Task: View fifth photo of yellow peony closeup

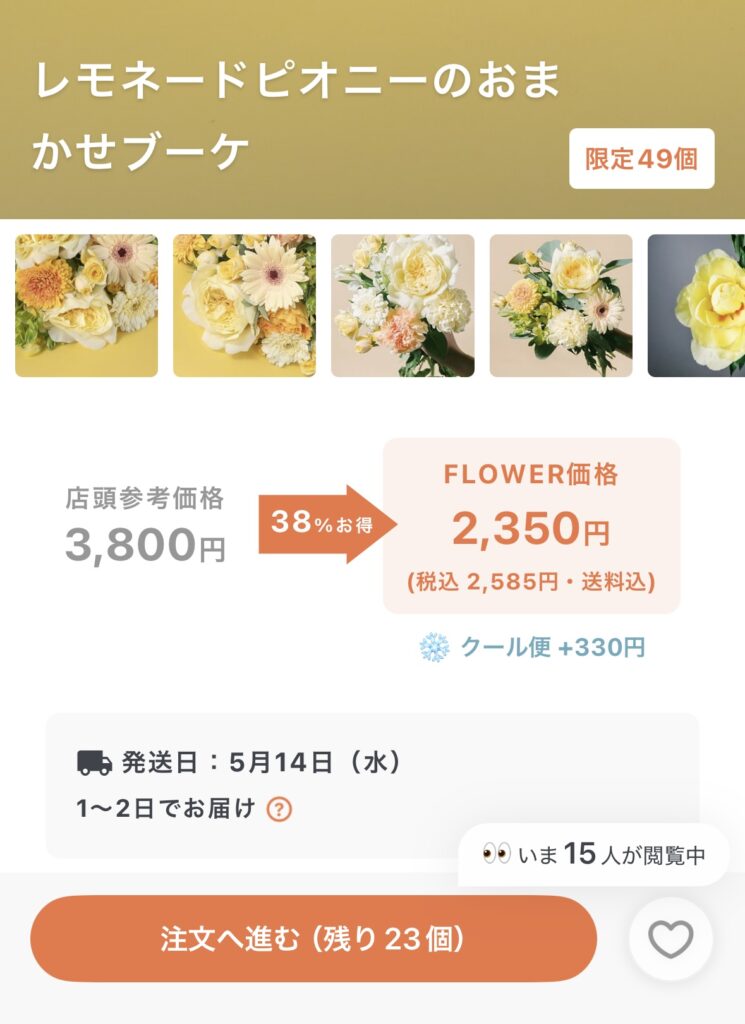Action: [x=697, y=305]
